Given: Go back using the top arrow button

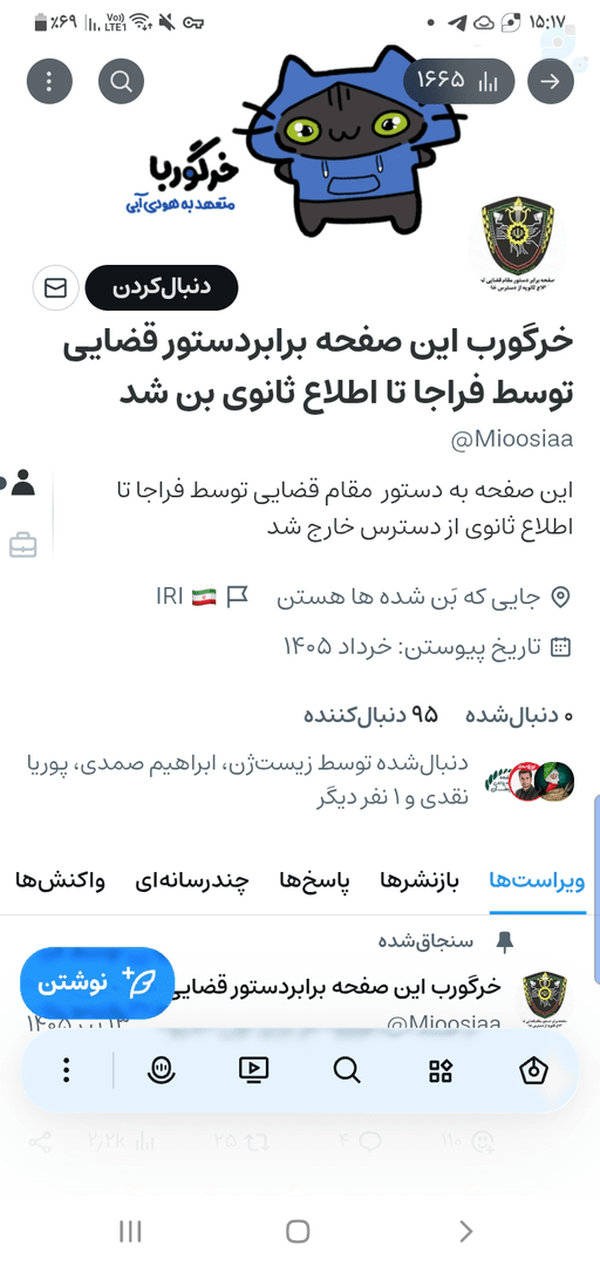Looking at the screenshot, I should point(550,81).
